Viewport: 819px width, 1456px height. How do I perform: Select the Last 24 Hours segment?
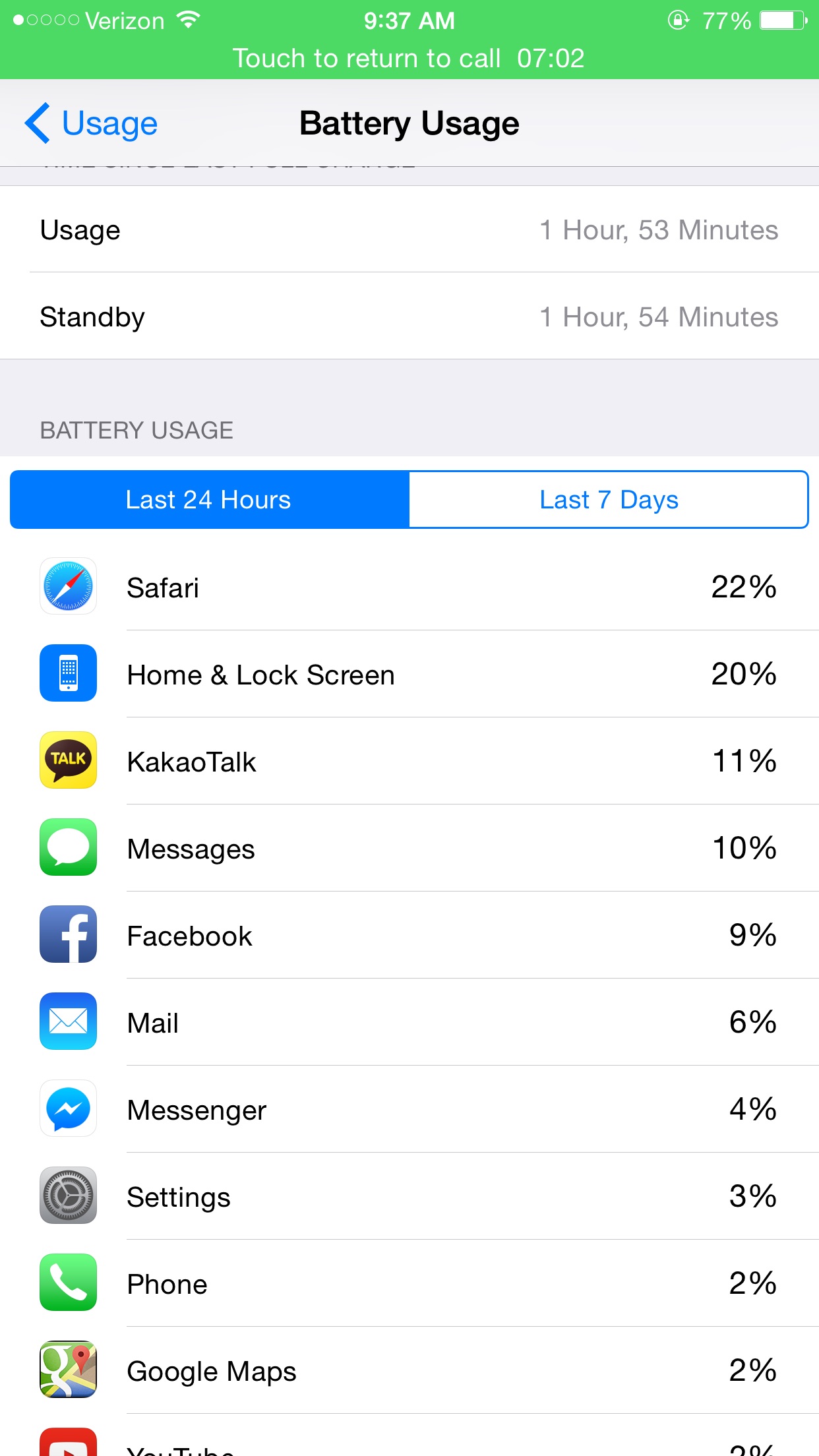tap(210, 500)
